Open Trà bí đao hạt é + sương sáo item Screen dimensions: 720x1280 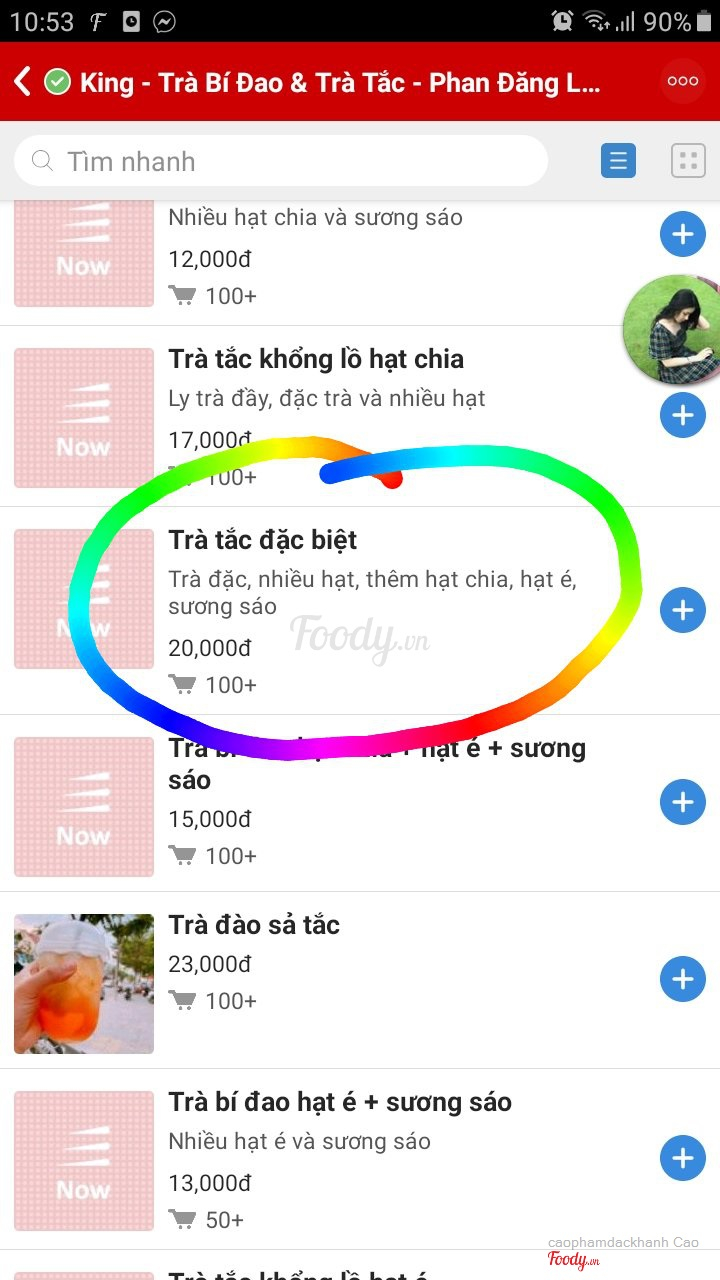click(x=339, y=1102)
